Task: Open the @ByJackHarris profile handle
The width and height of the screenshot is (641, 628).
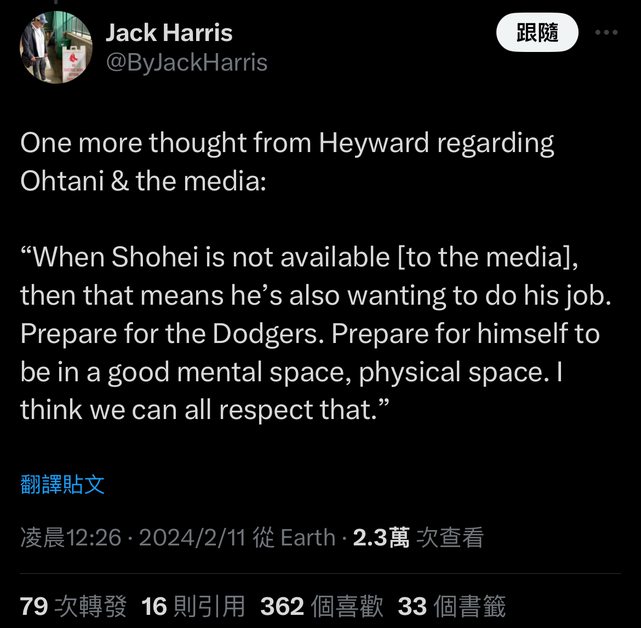Action: click(186, 62)
